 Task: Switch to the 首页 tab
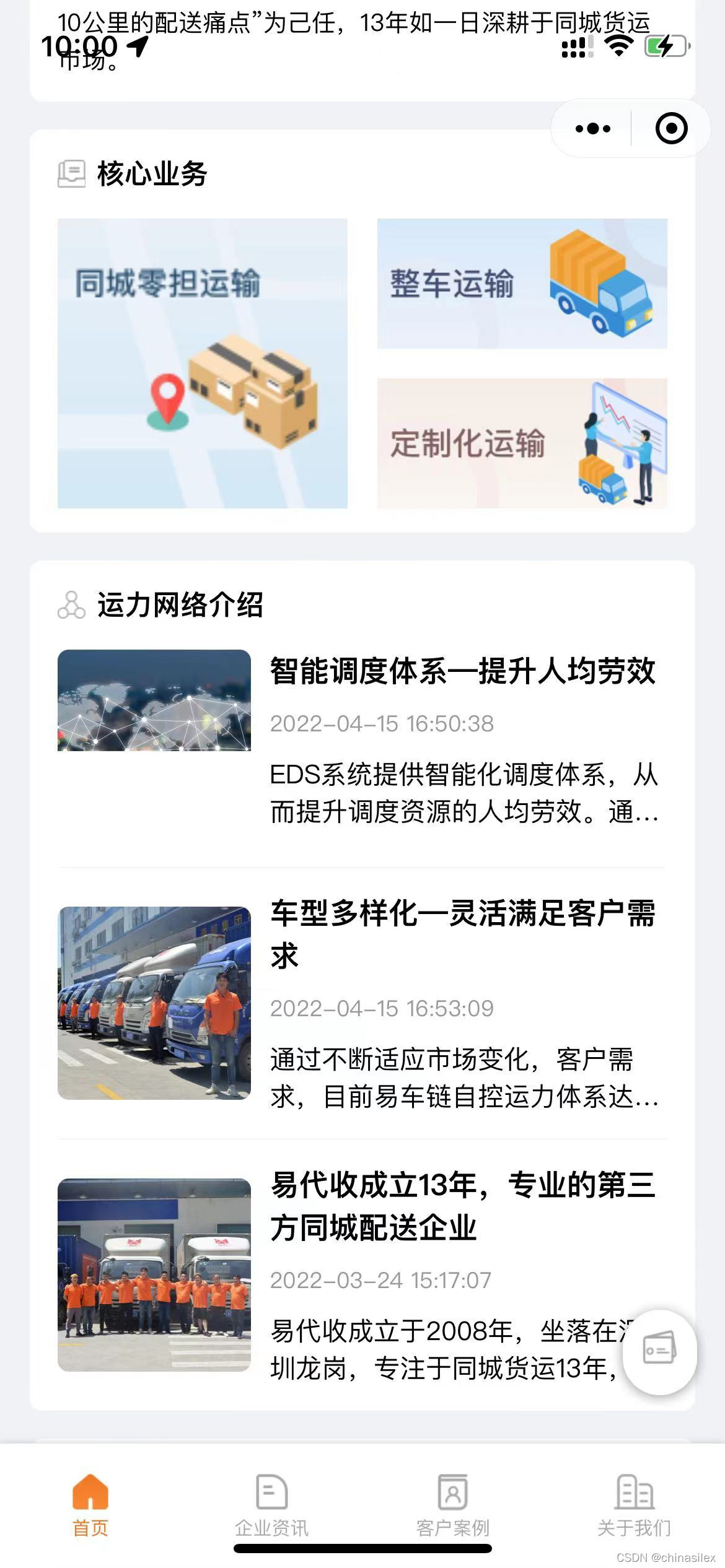click(x=90, y=1505)
